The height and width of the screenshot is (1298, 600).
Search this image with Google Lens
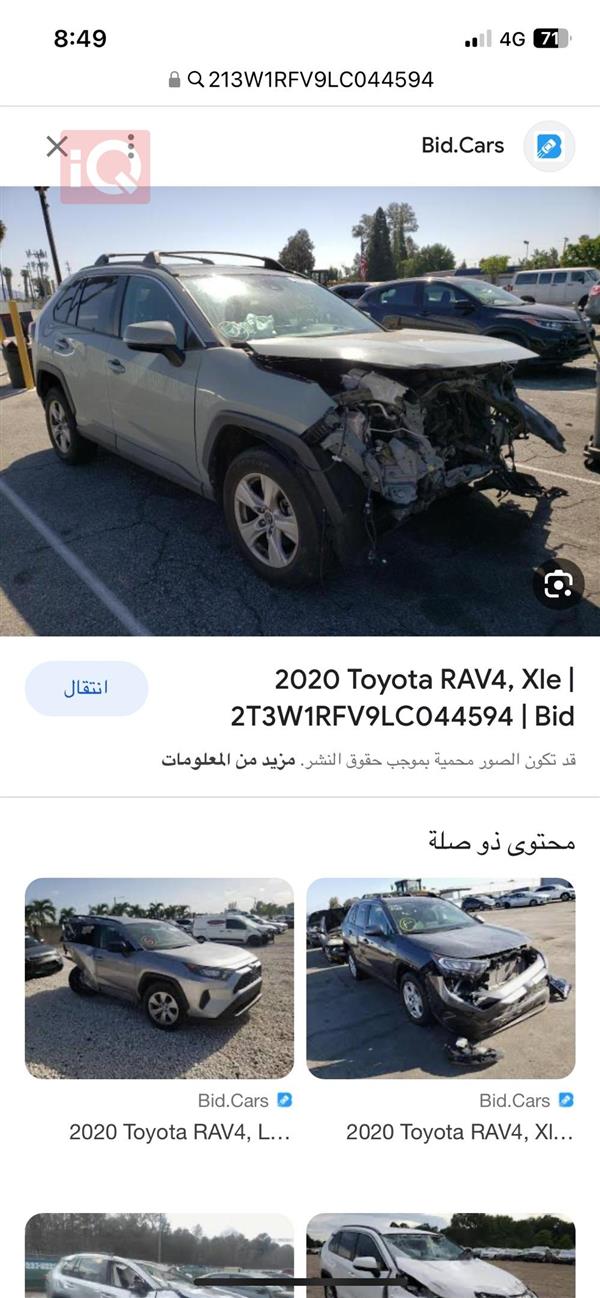coord(559,583)
